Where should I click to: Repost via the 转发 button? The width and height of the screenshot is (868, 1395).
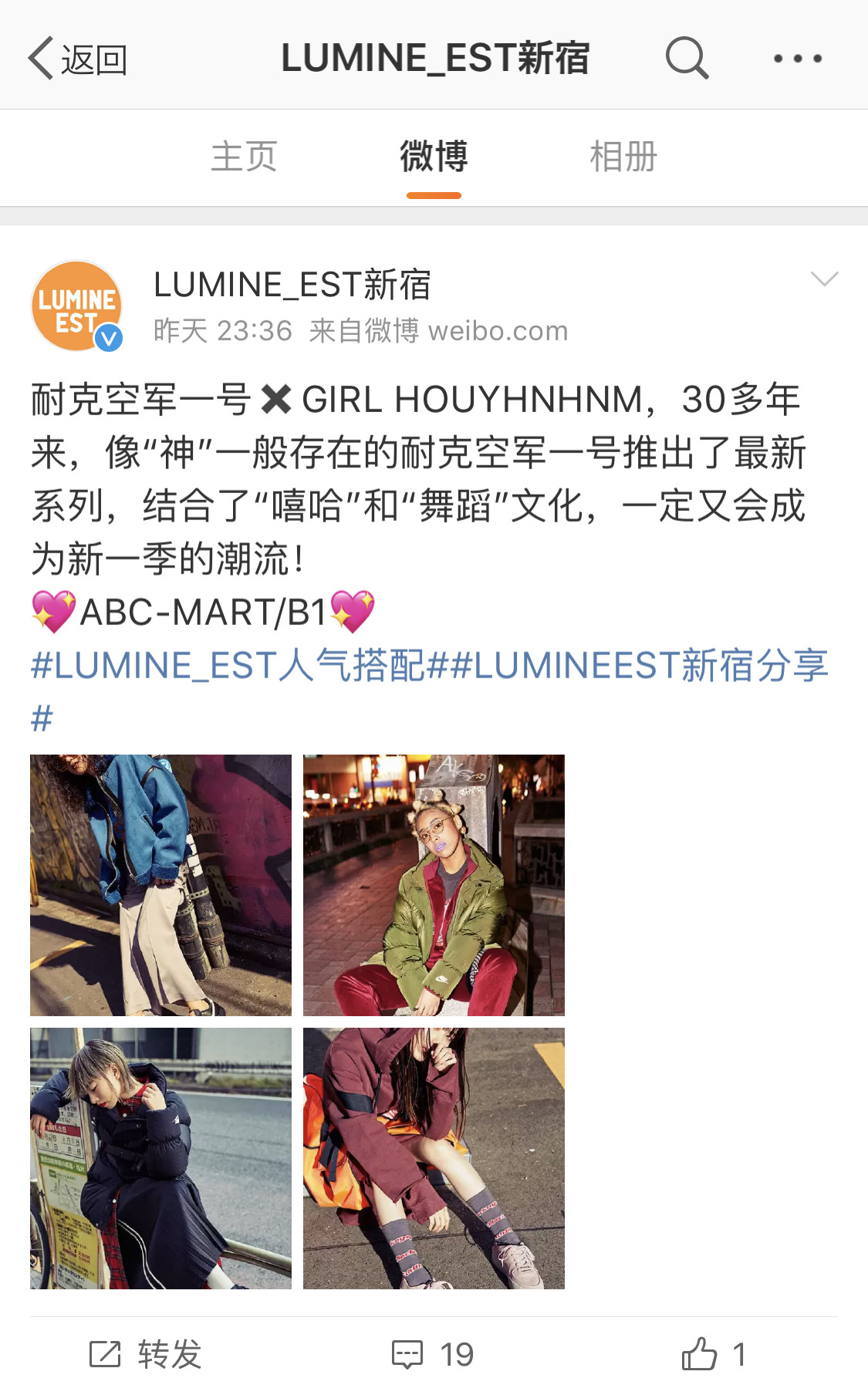145,1354
